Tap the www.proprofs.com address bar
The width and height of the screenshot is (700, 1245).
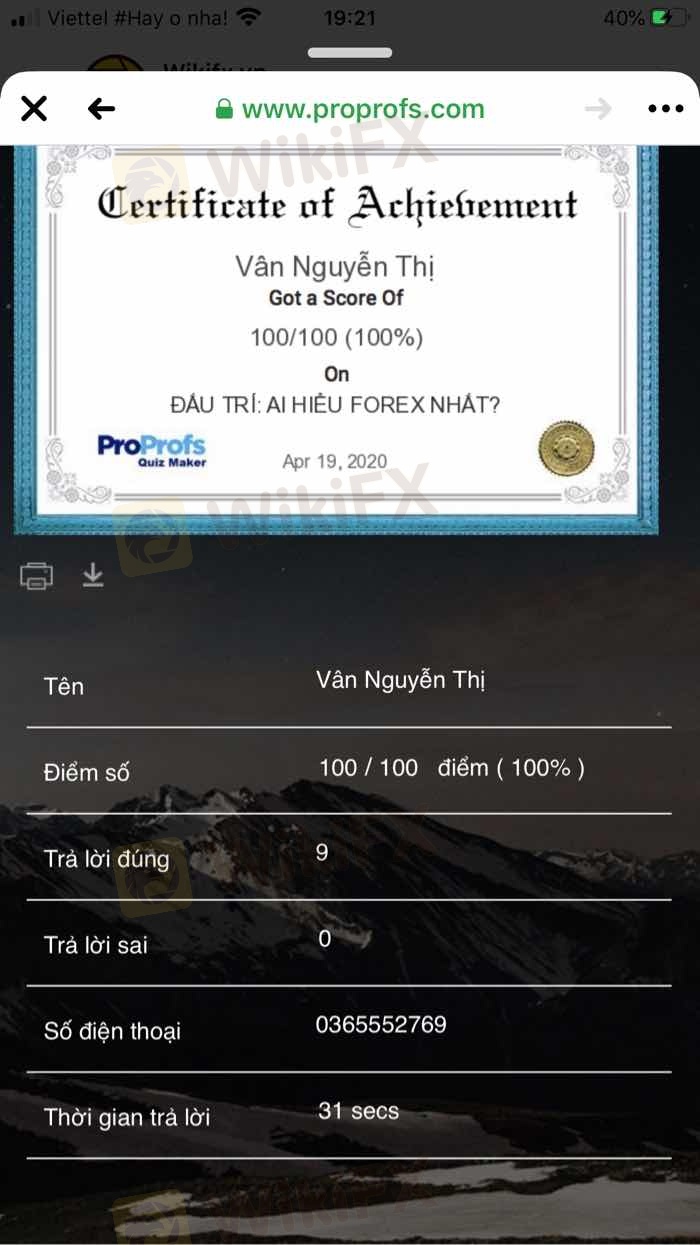[x=350, y=109]
